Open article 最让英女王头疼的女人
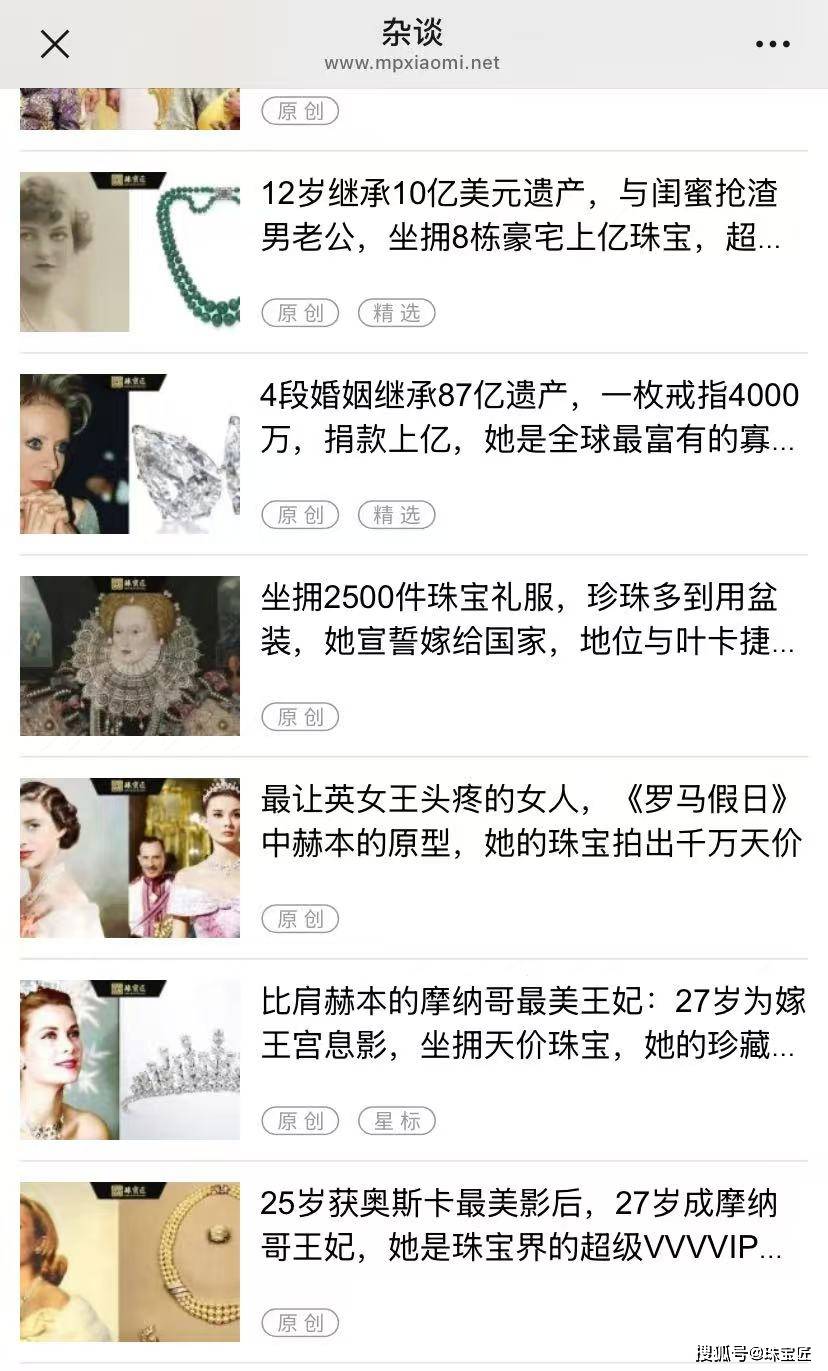Screen dimensions: 828x1371 tap(530, 822)
